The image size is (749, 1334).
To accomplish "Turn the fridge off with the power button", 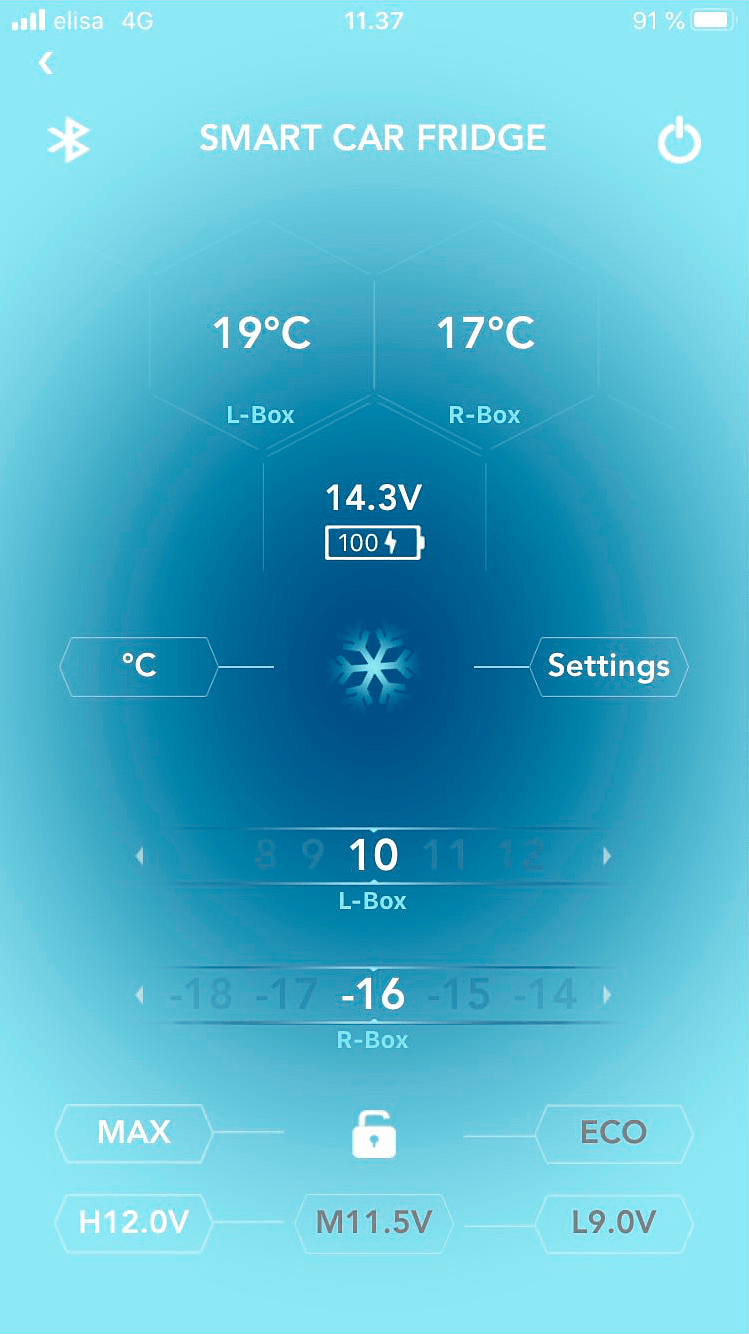I will pos(679,141).
